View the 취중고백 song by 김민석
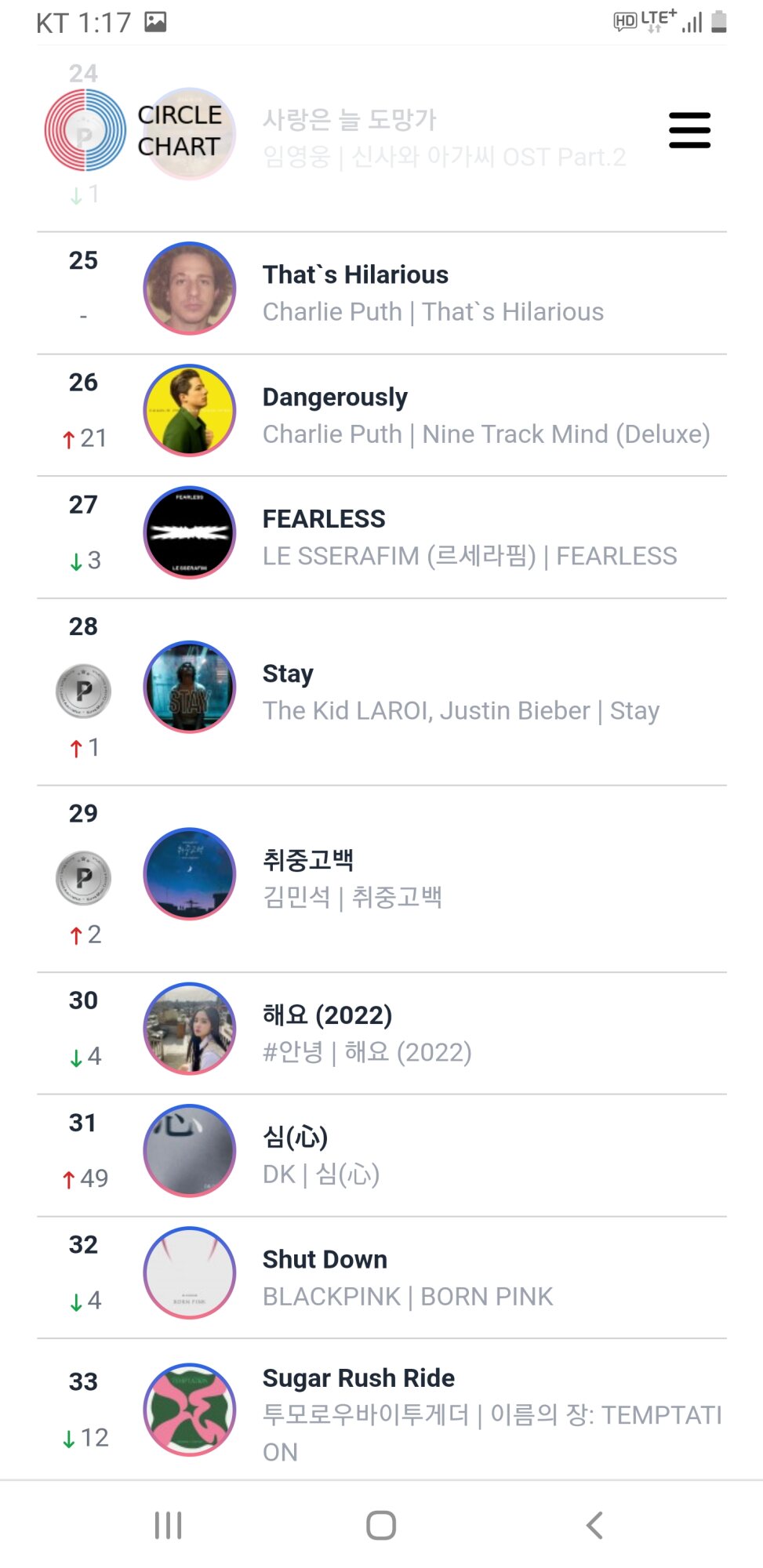The image size is (763, 1568). click(382, 879)
